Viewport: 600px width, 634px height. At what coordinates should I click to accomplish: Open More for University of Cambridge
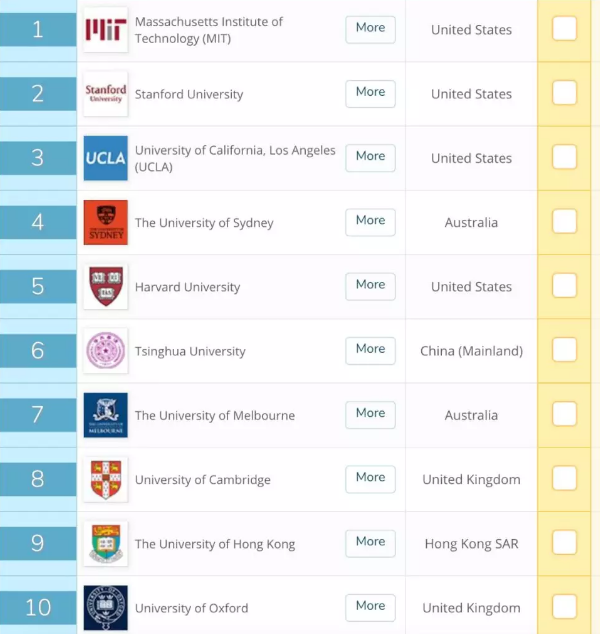pyautogui.click(x=370, y=478)
